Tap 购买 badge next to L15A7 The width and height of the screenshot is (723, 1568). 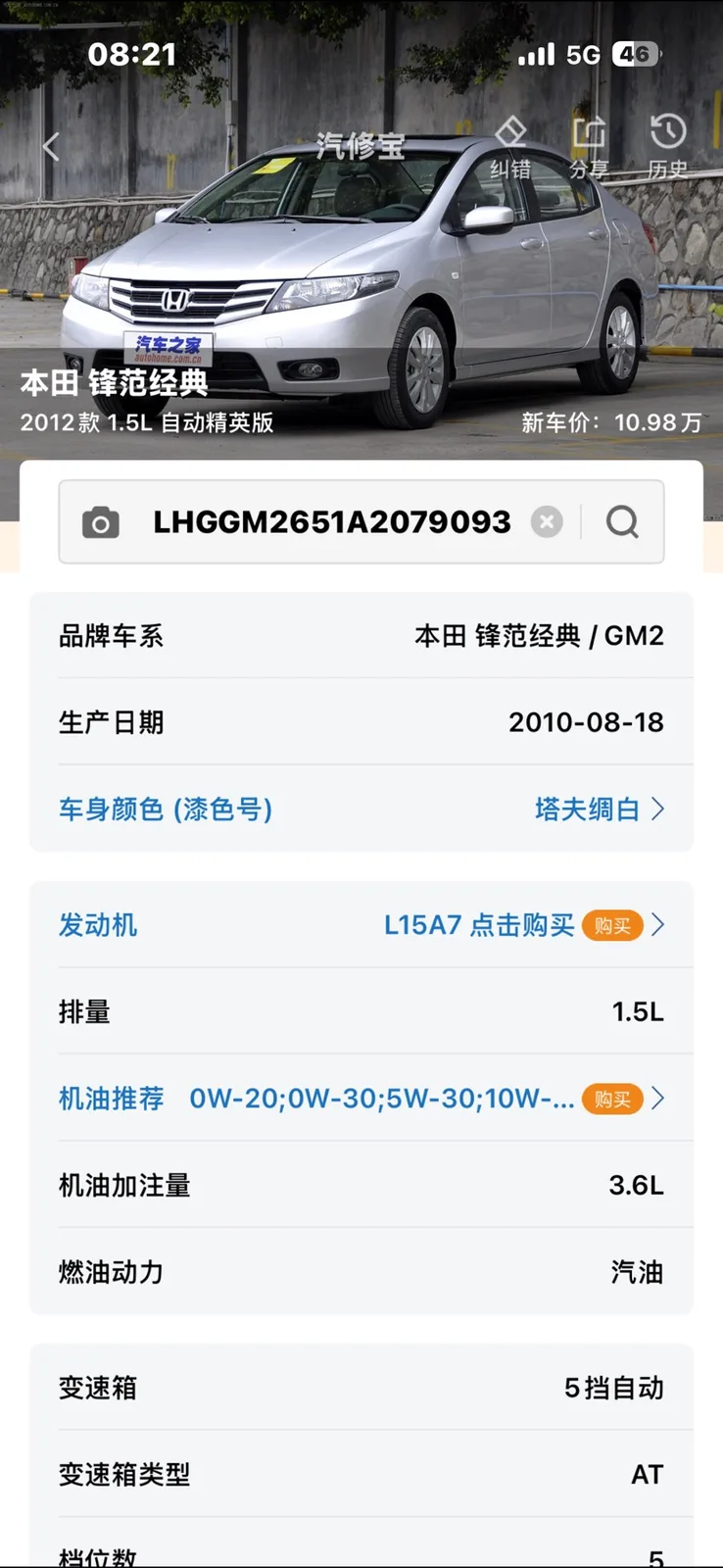coord(612,926)
